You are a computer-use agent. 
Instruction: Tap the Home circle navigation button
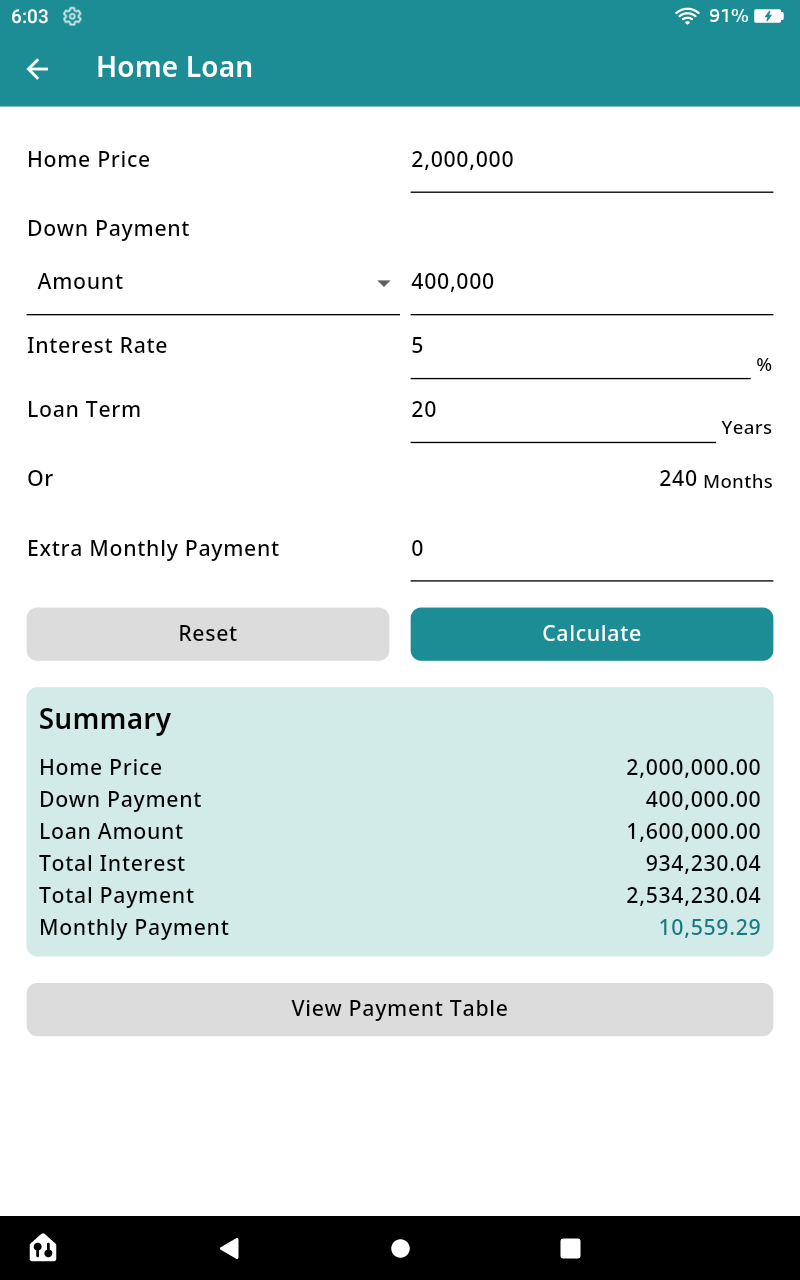pyautogui.click(x=400, y=1247)
